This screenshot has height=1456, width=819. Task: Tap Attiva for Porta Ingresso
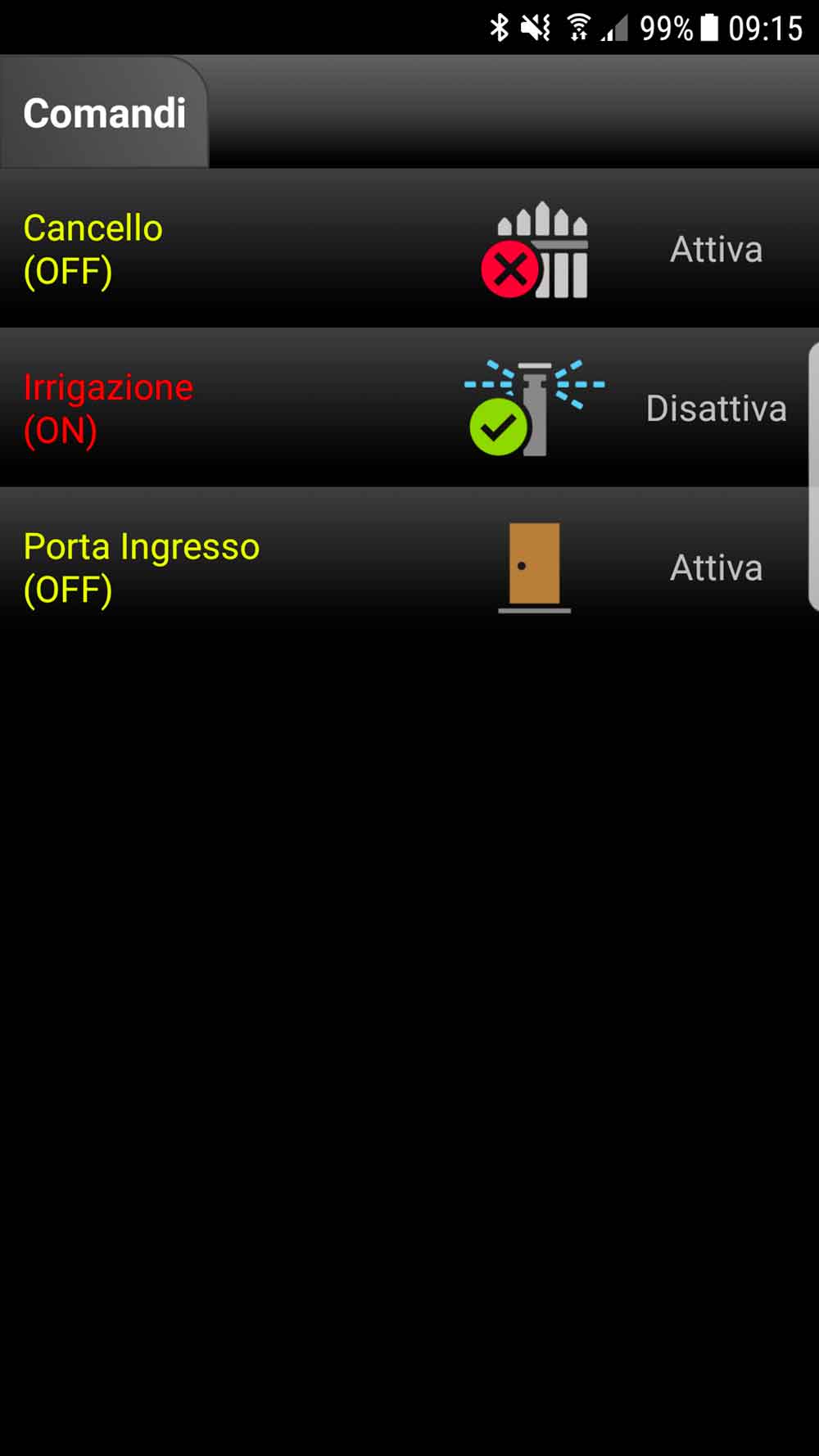pyautogui.click(x=716, y=567)
